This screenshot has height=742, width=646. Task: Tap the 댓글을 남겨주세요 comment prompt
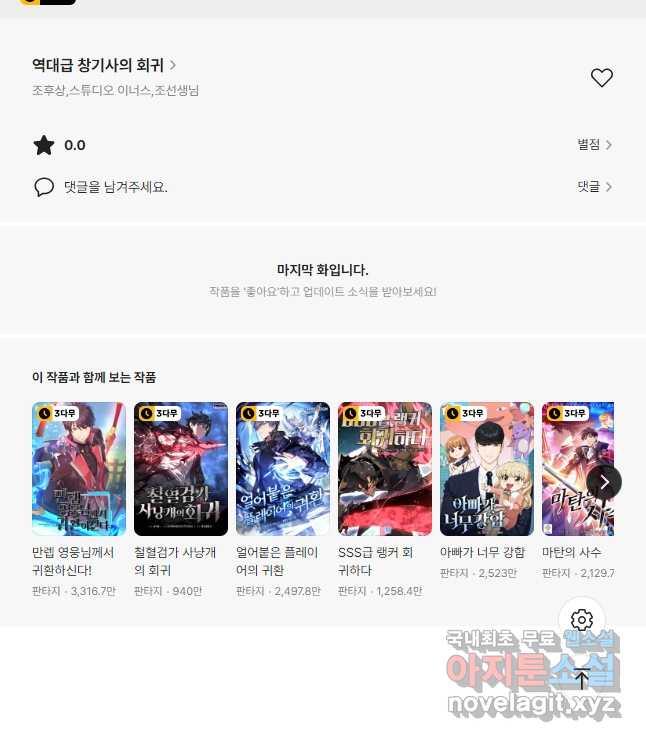[115, 187]
